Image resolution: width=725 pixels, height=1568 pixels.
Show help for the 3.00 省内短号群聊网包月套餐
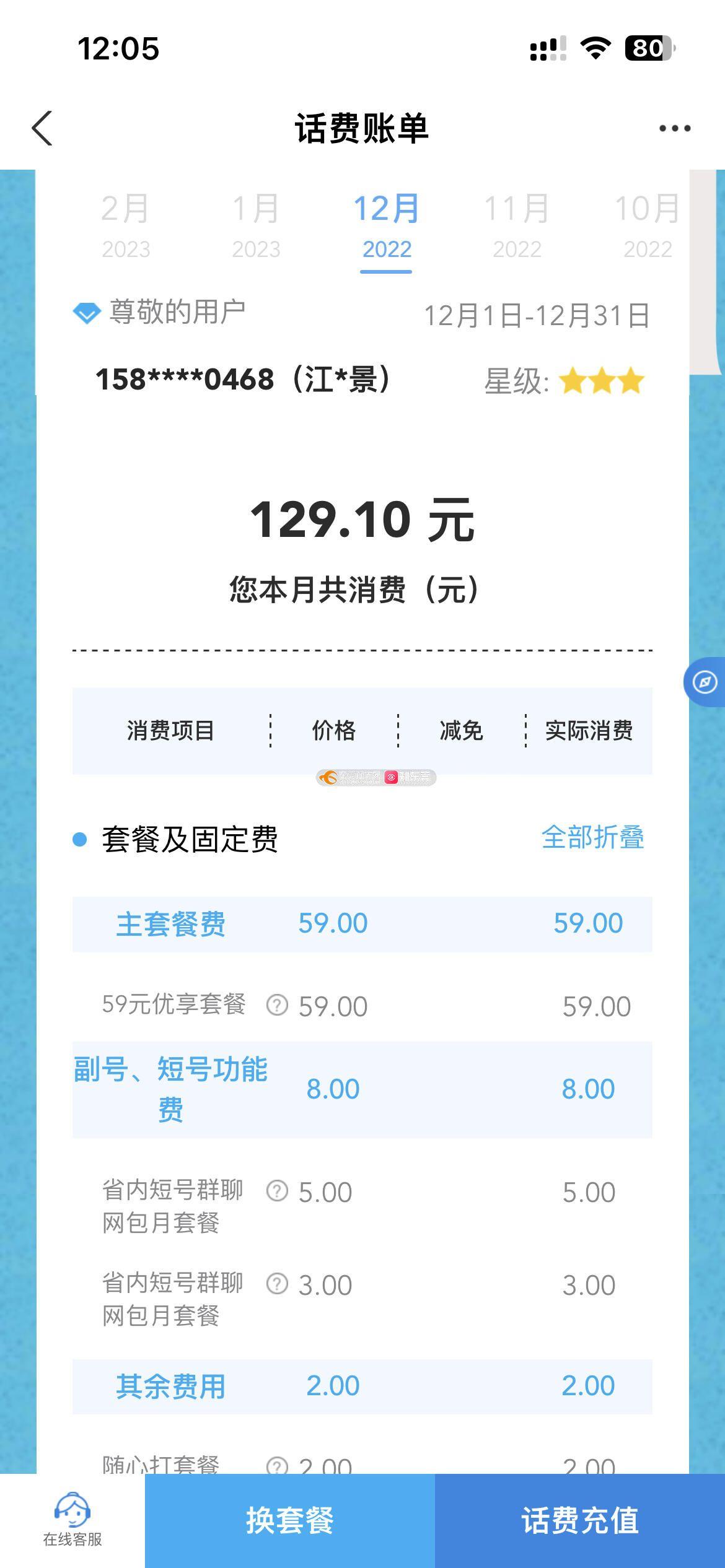coord(277,1284)
